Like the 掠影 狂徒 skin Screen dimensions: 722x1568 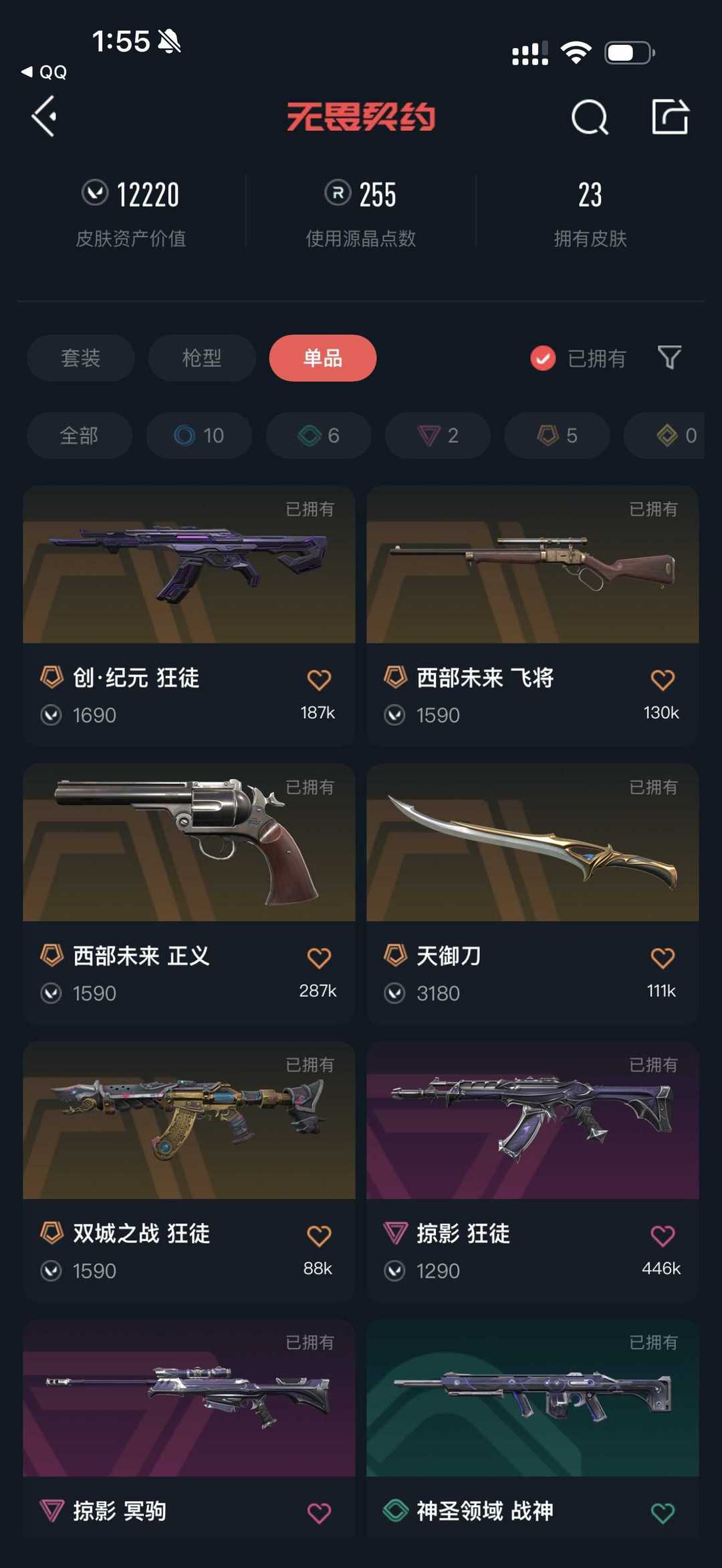click(663, 1236)
